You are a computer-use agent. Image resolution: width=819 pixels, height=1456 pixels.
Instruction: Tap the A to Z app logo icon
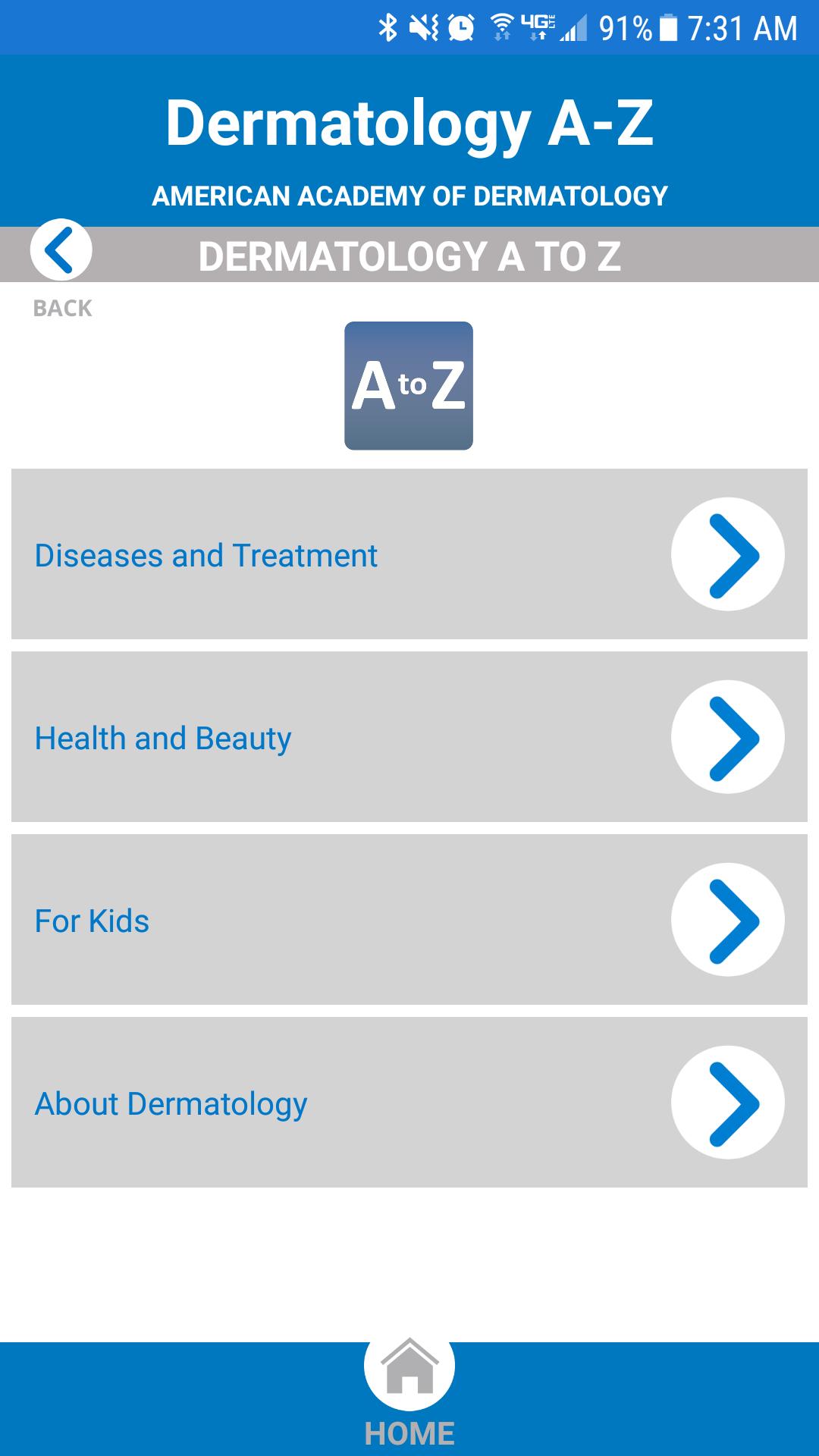tap(409, 385)
